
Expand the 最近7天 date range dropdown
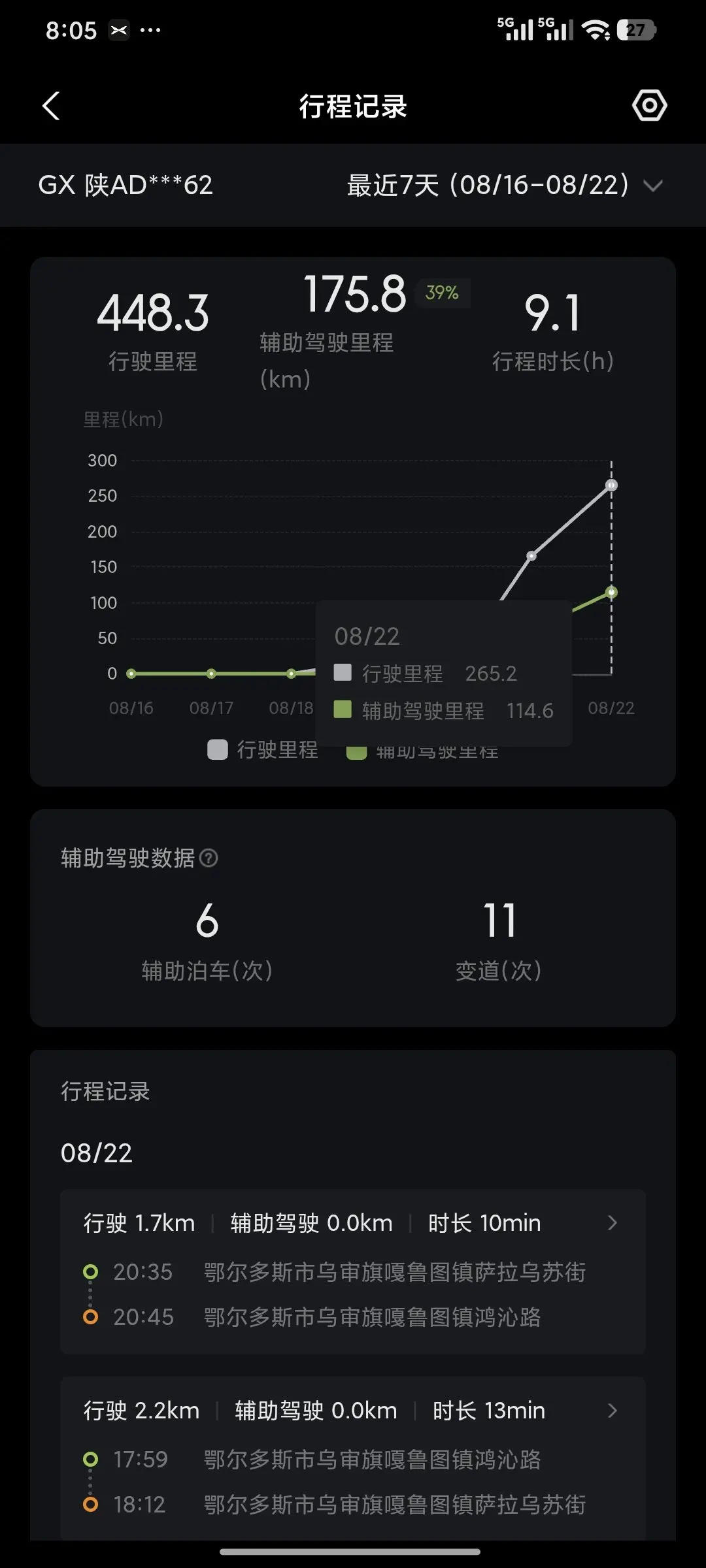click(505, 185)
